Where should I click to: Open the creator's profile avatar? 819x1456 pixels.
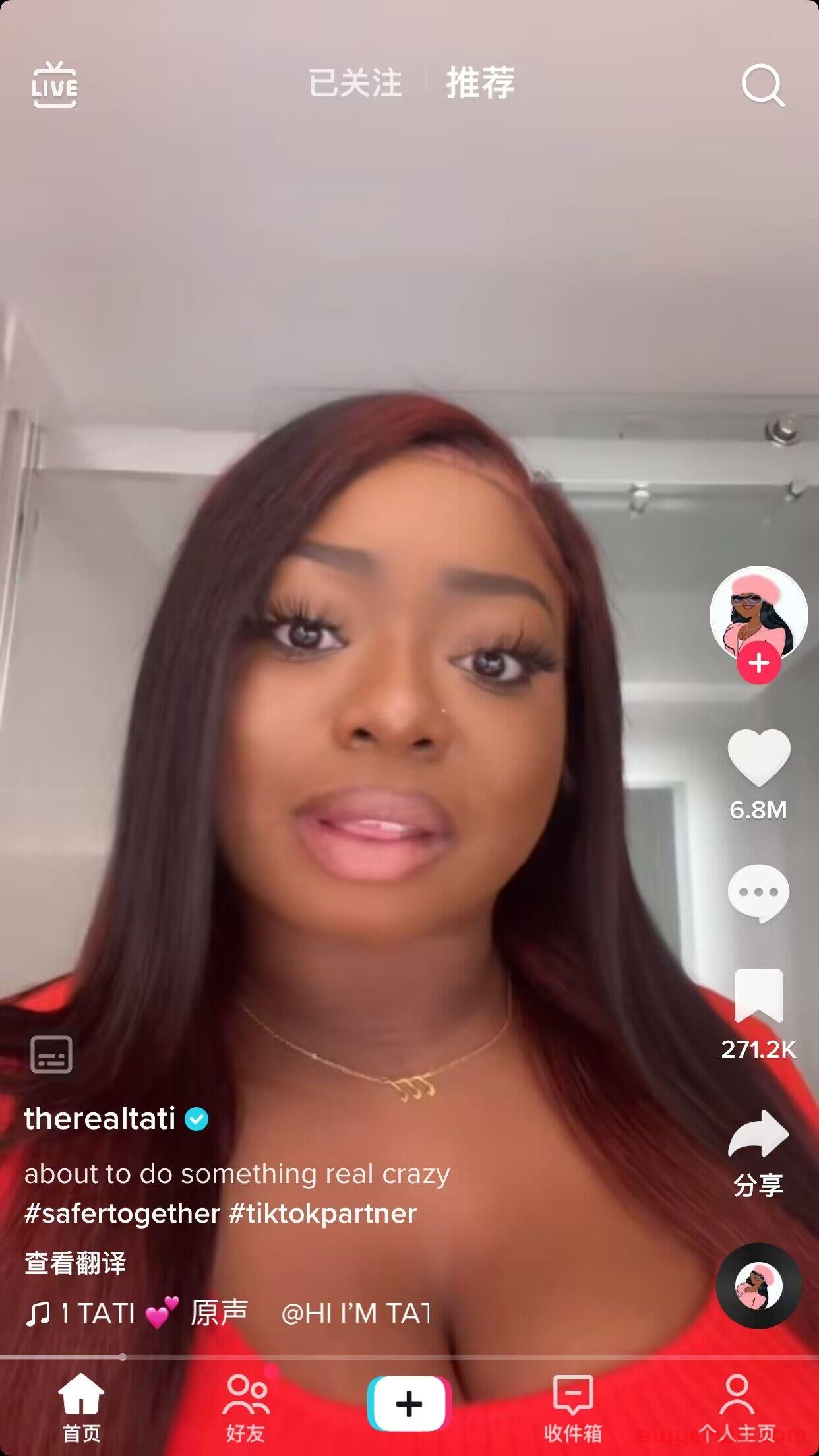[x=758, y=613]
